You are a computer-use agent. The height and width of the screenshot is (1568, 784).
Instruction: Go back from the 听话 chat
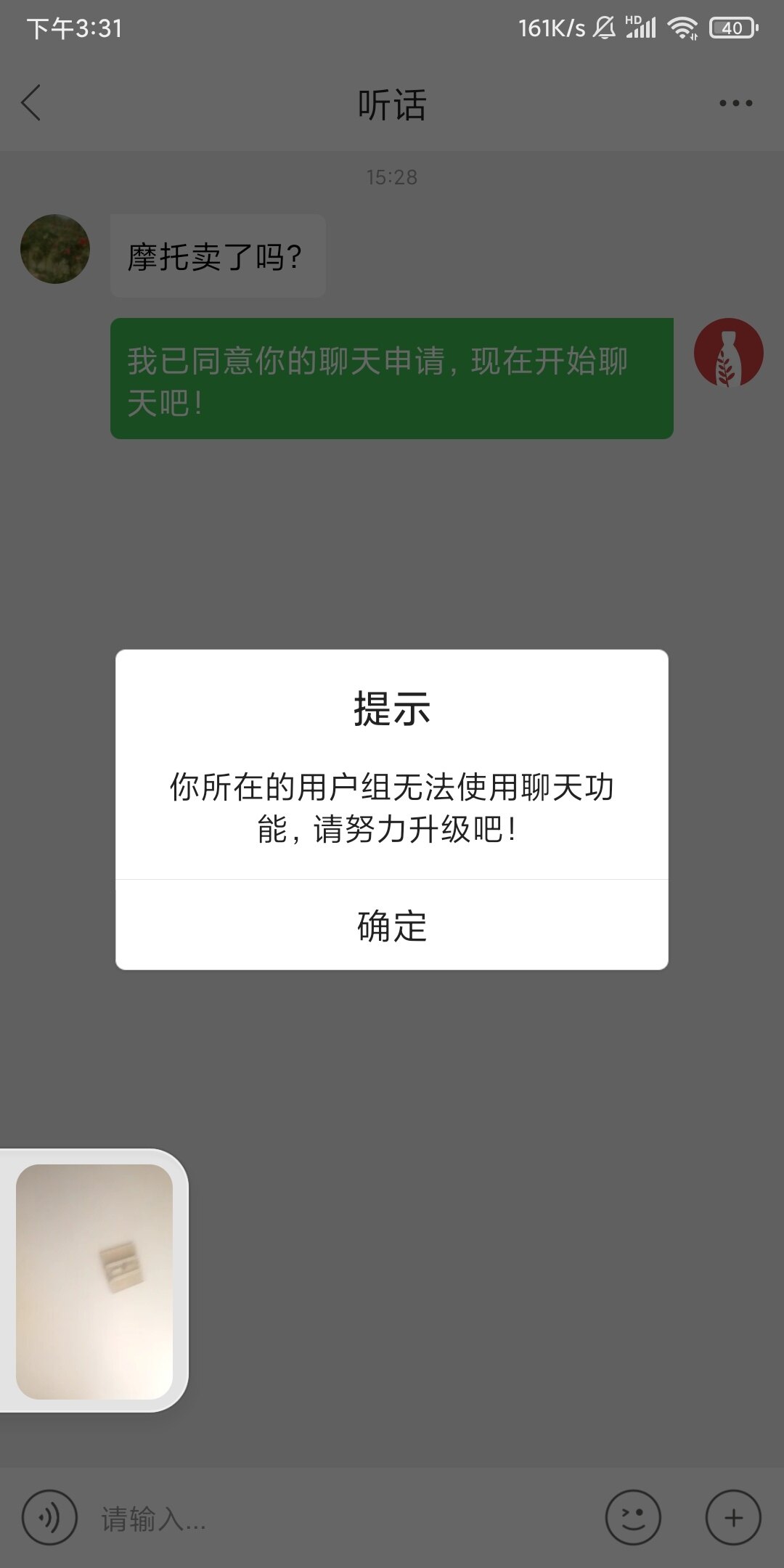tap(31, 103)
